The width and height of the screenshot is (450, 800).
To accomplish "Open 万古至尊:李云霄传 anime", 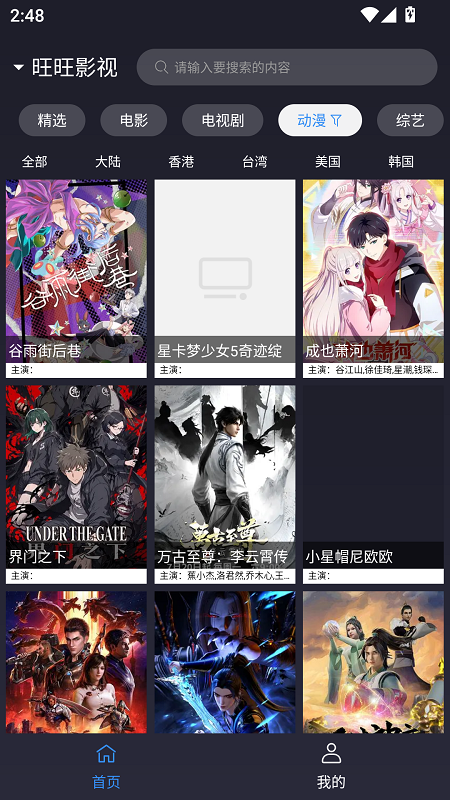I will click(x=225, y=485).
